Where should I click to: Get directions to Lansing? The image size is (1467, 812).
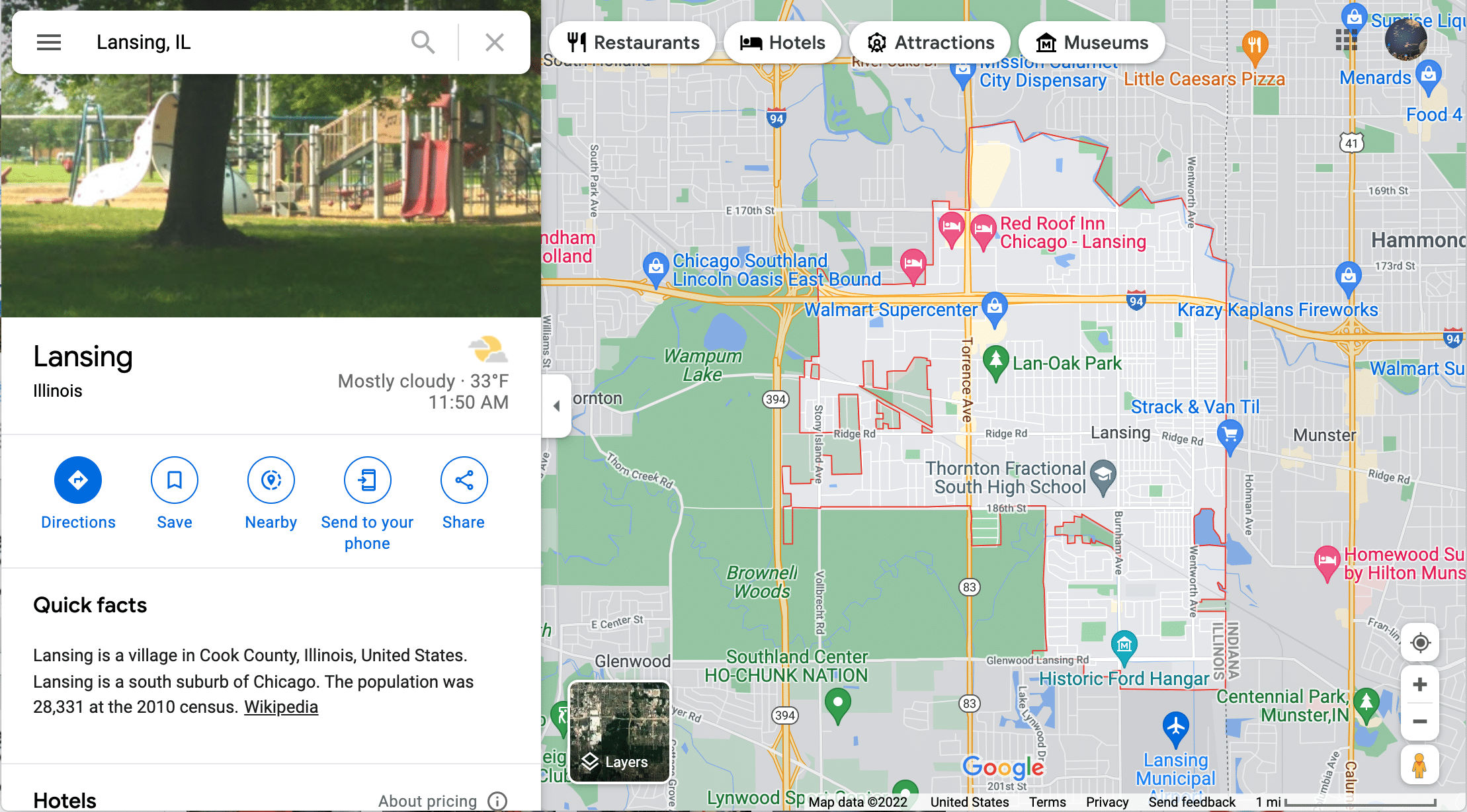[x=78, y=480]
